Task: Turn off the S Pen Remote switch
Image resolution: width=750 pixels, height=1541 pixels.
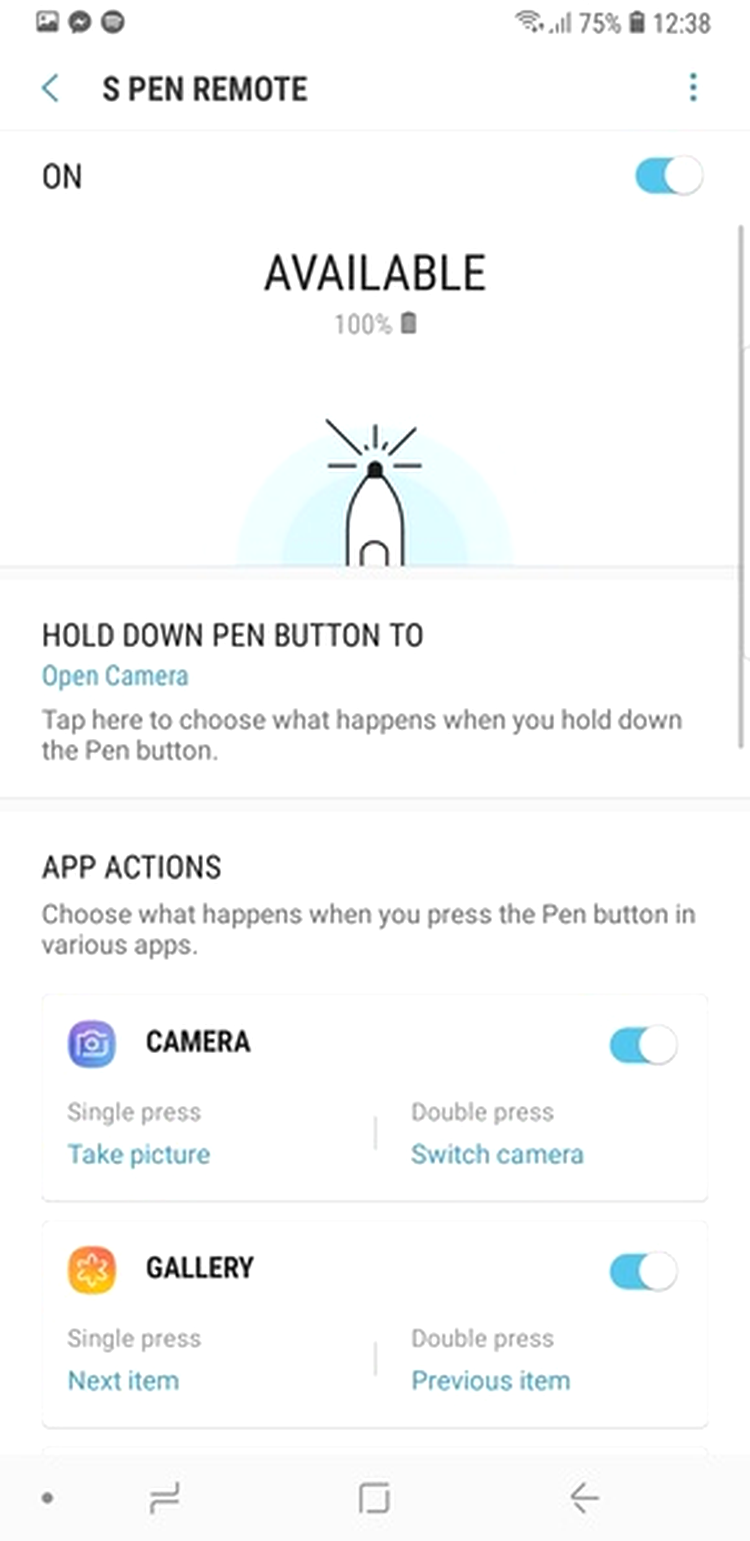Action: click(x=669, y=176)
